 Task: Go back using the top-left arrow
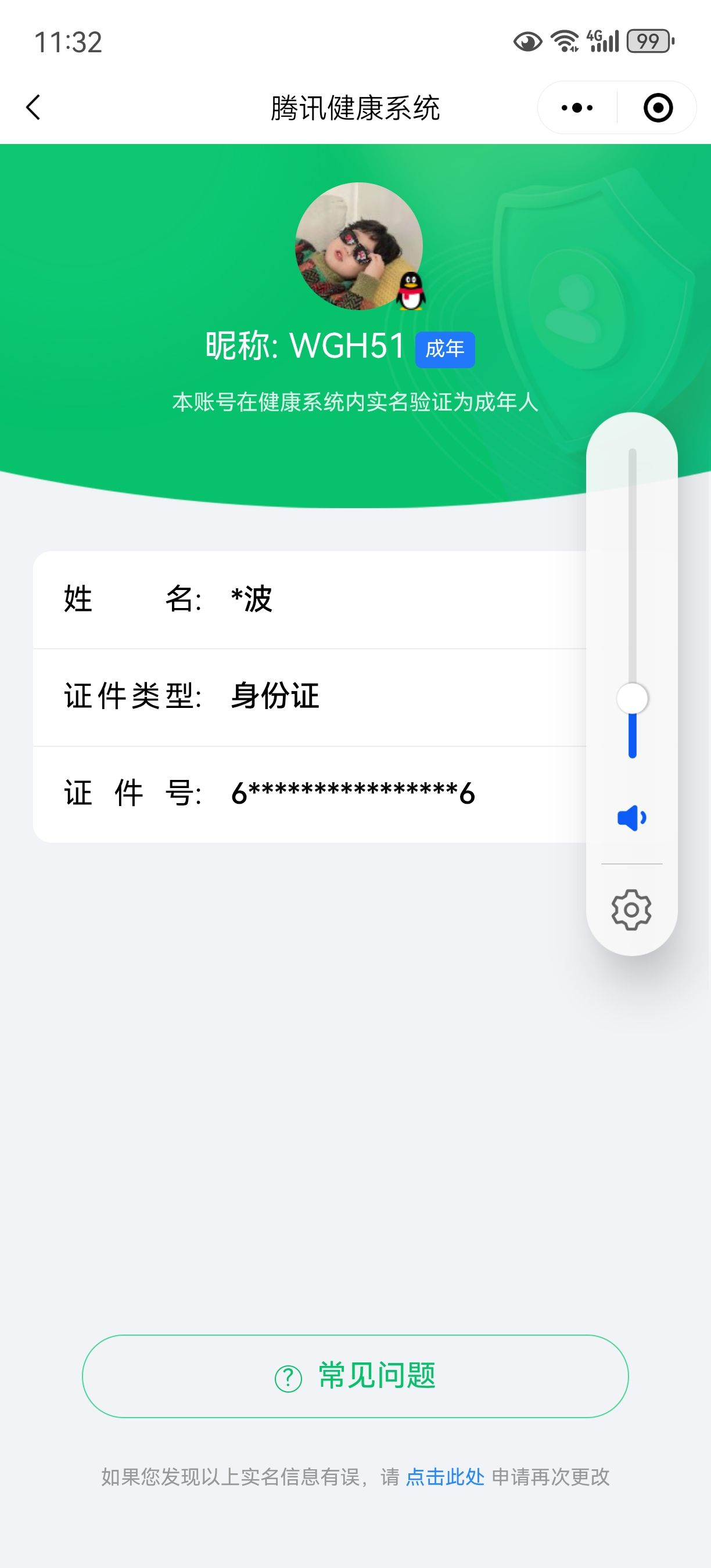(x=34, y=108)
